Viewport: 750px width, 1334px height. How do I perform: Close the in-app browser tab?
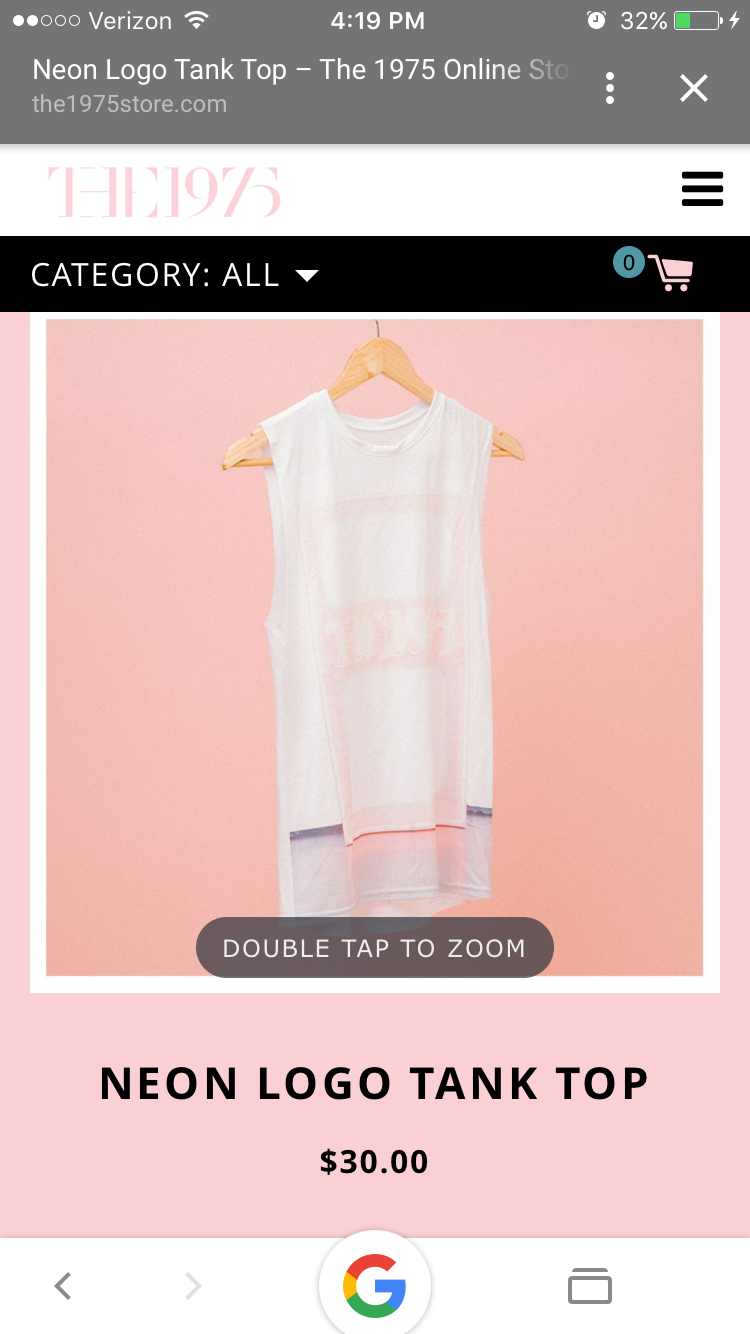click(x=693, y=88)
